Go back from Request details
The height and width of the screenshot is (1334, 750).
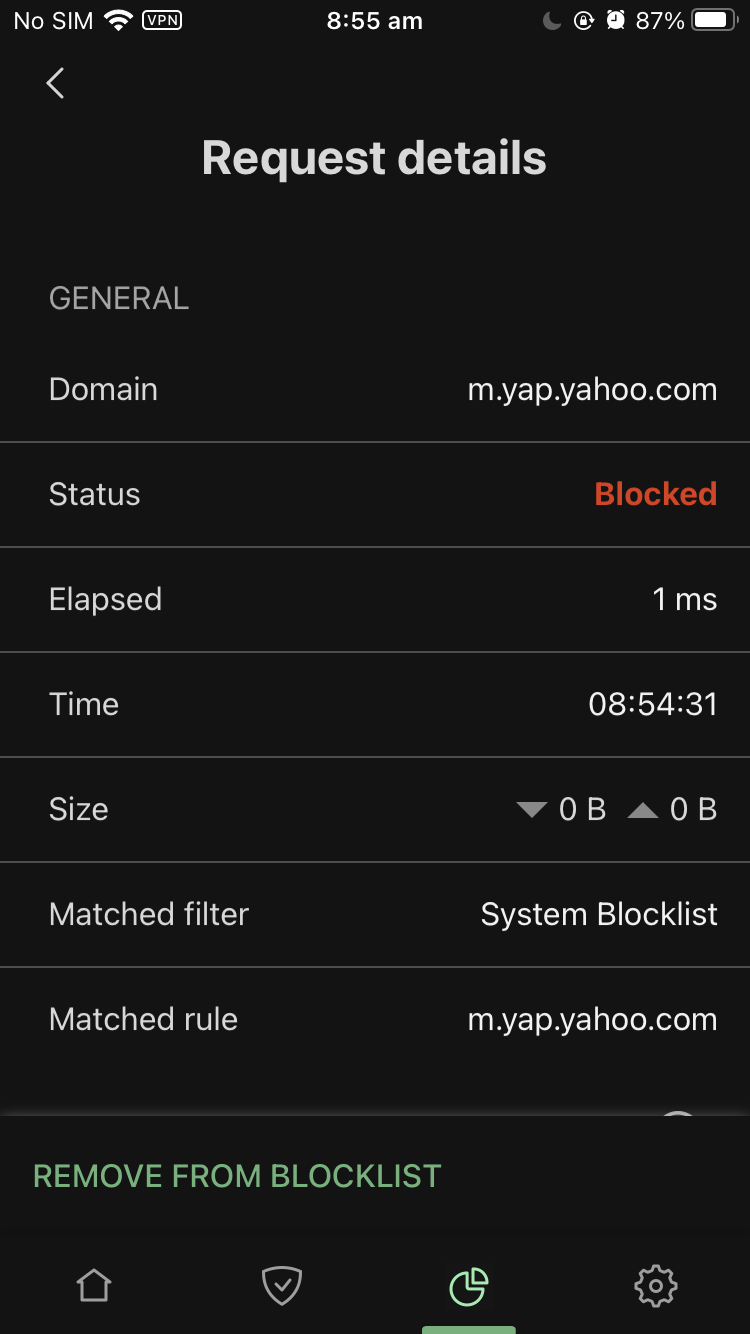click(x=56, y=83)
